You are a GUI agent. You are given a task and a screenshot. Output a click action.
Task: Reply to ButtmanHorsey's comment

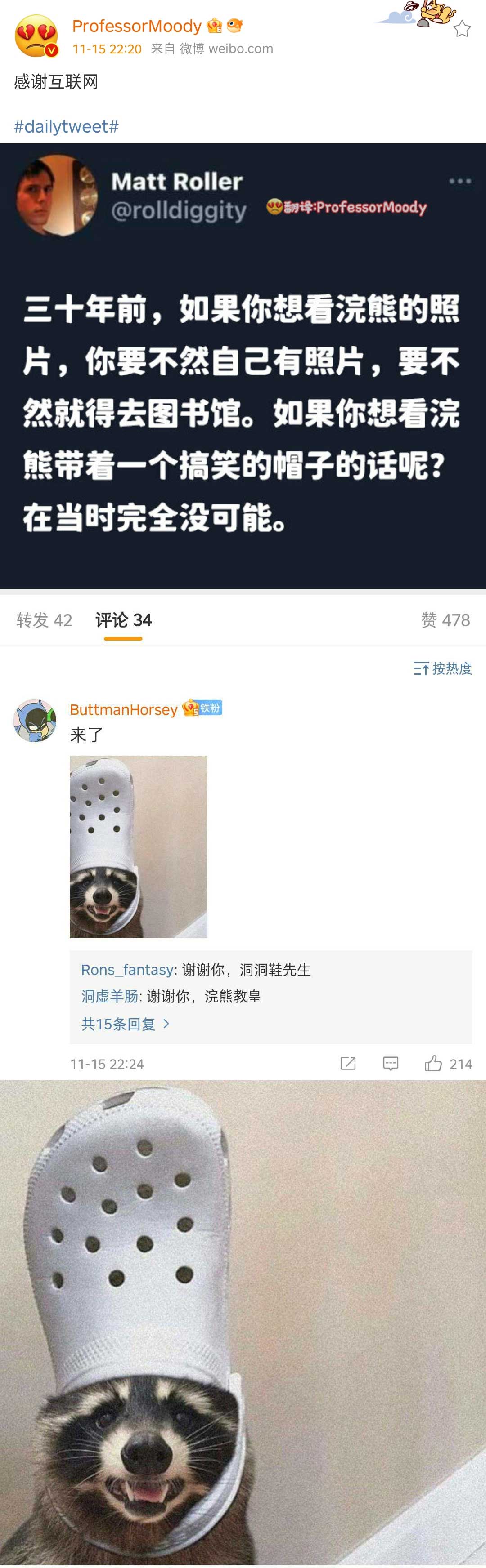(391, 1064)
